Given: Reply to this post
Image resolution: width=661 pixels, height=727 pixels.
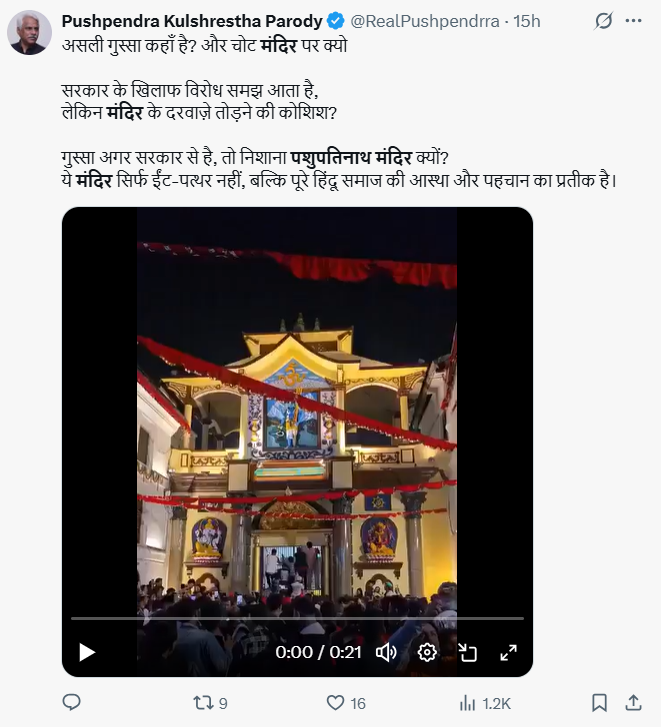Looking at the screenshot, I should coord(71,703).
